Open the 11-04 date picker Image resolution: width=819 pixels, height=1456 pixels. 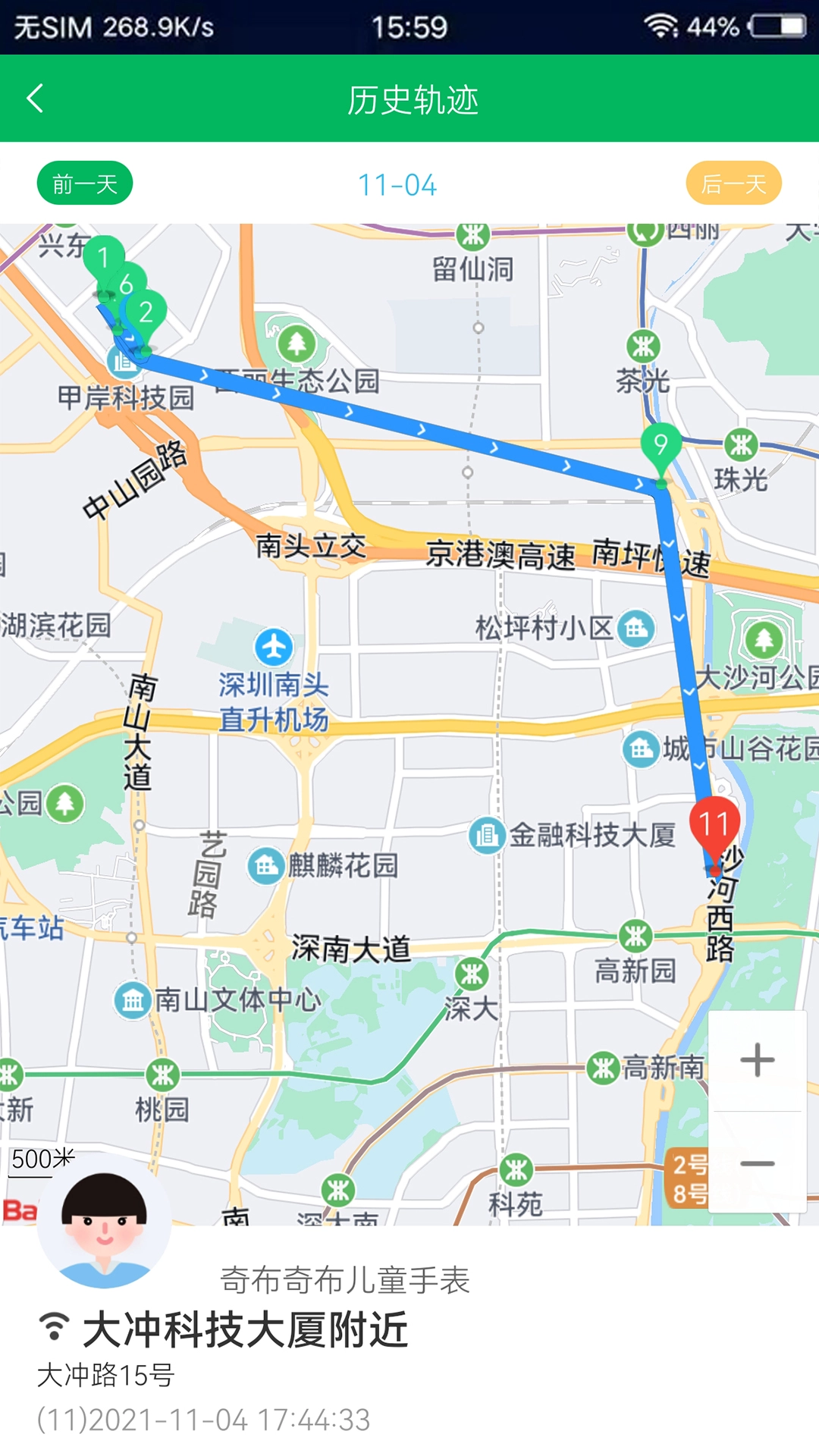[x=397, y=185]
